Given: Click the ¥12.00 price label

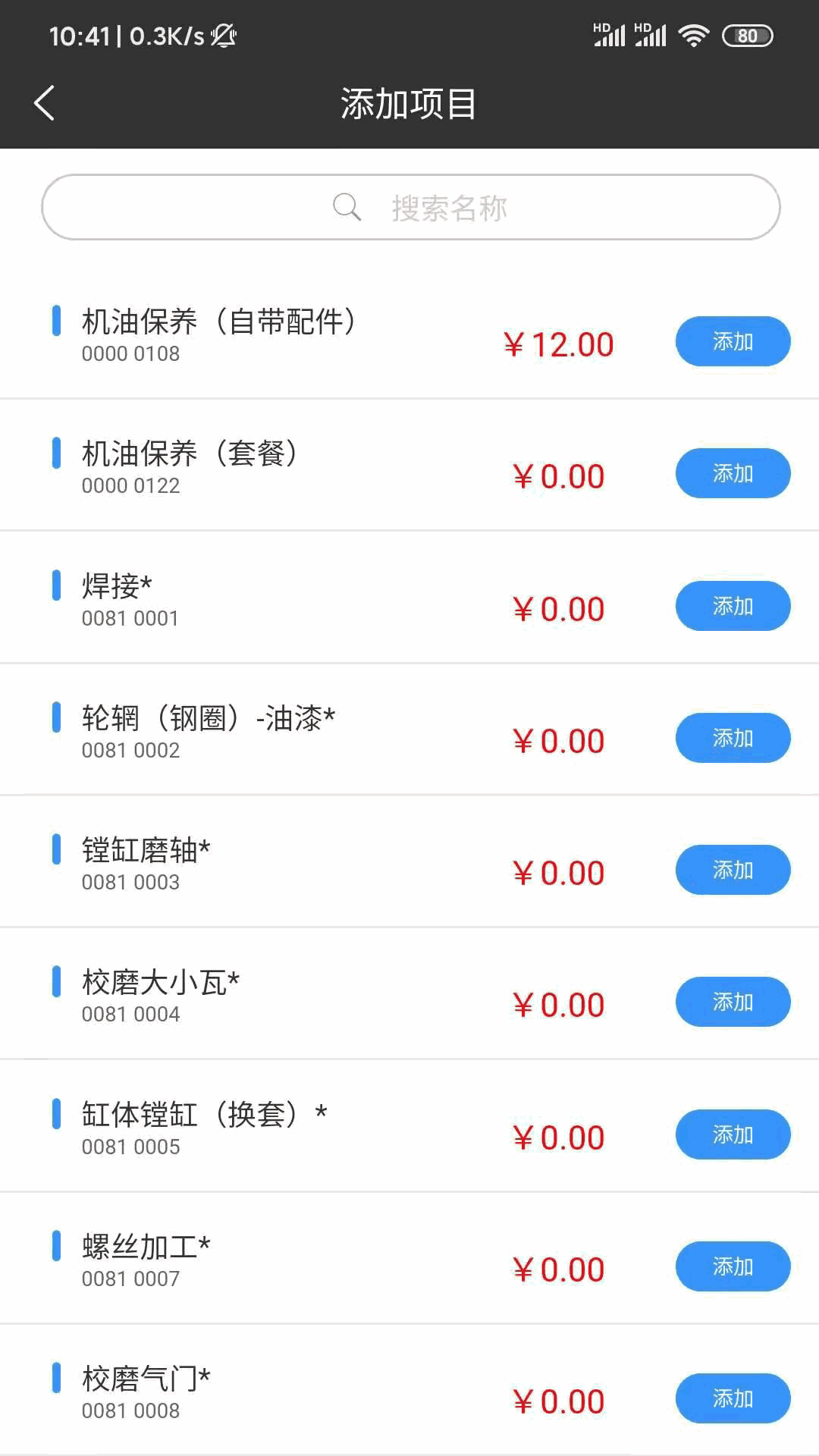Looking at the screenshot, I should tap(559, 344).
